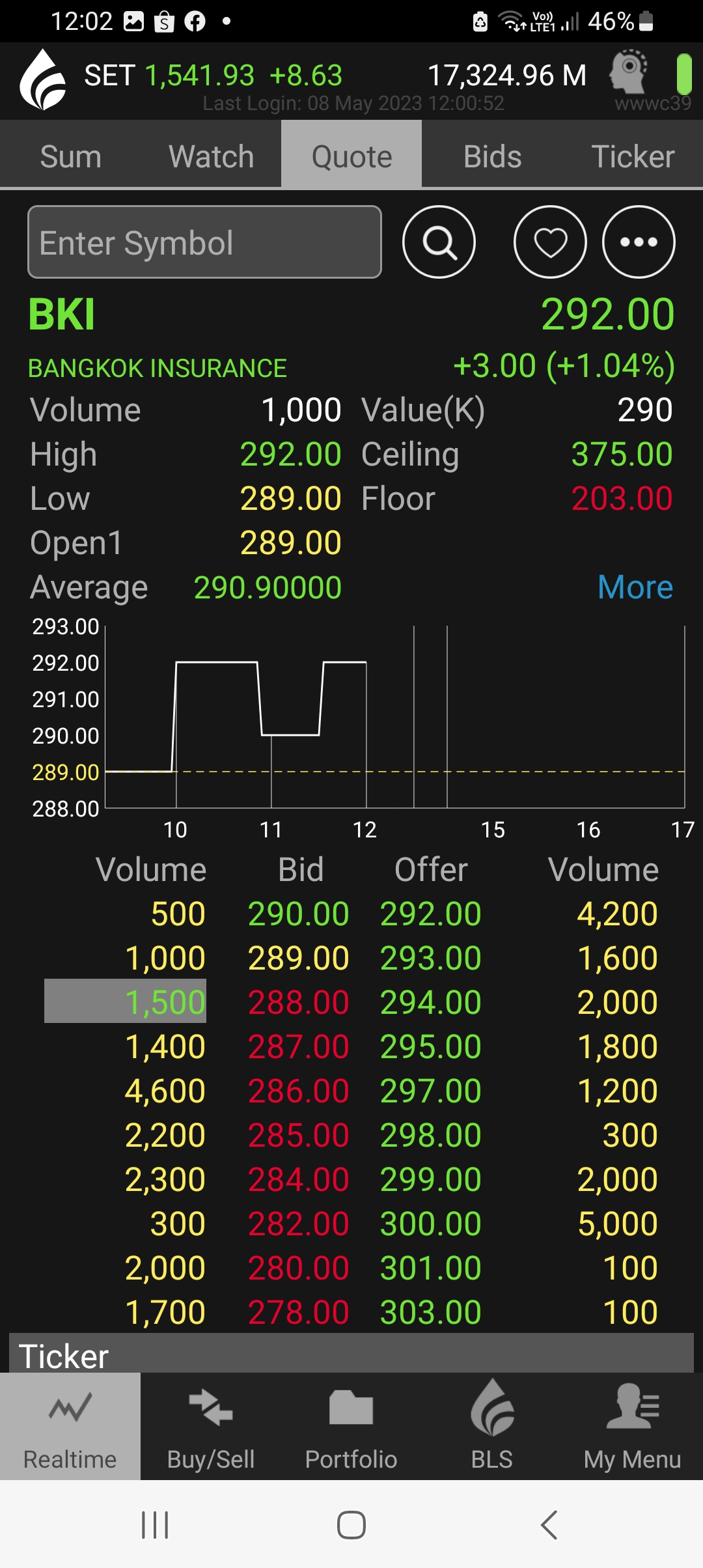Screen dimensions: 703x1568
Task: Add BKI to favorites with heart icon
Action: (x=550, y=242)
